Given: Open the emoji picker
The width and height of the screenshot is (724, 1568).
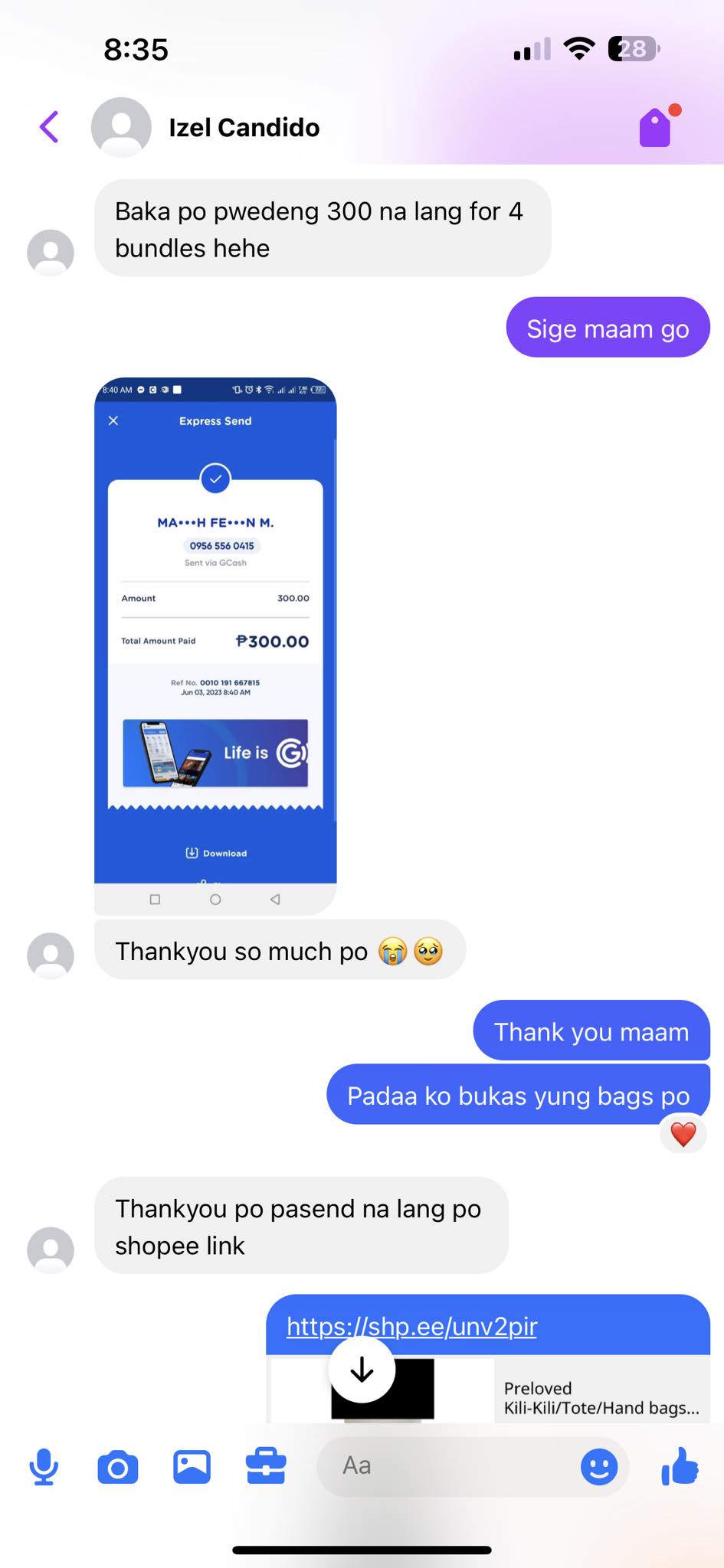Looking at the screenshot, I should point(599,1466).
